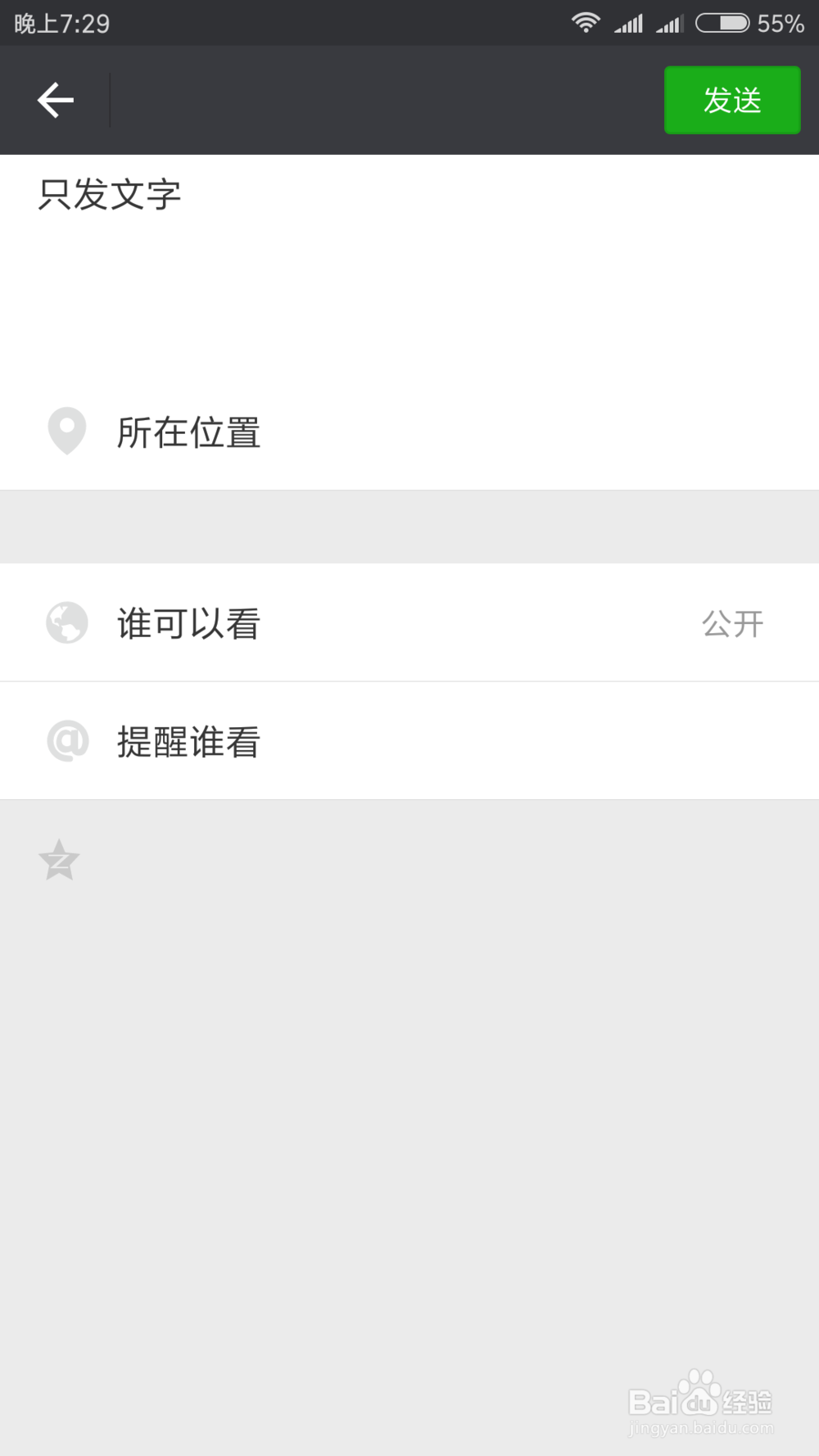Tap the green 发送 send button

point(732,100)
